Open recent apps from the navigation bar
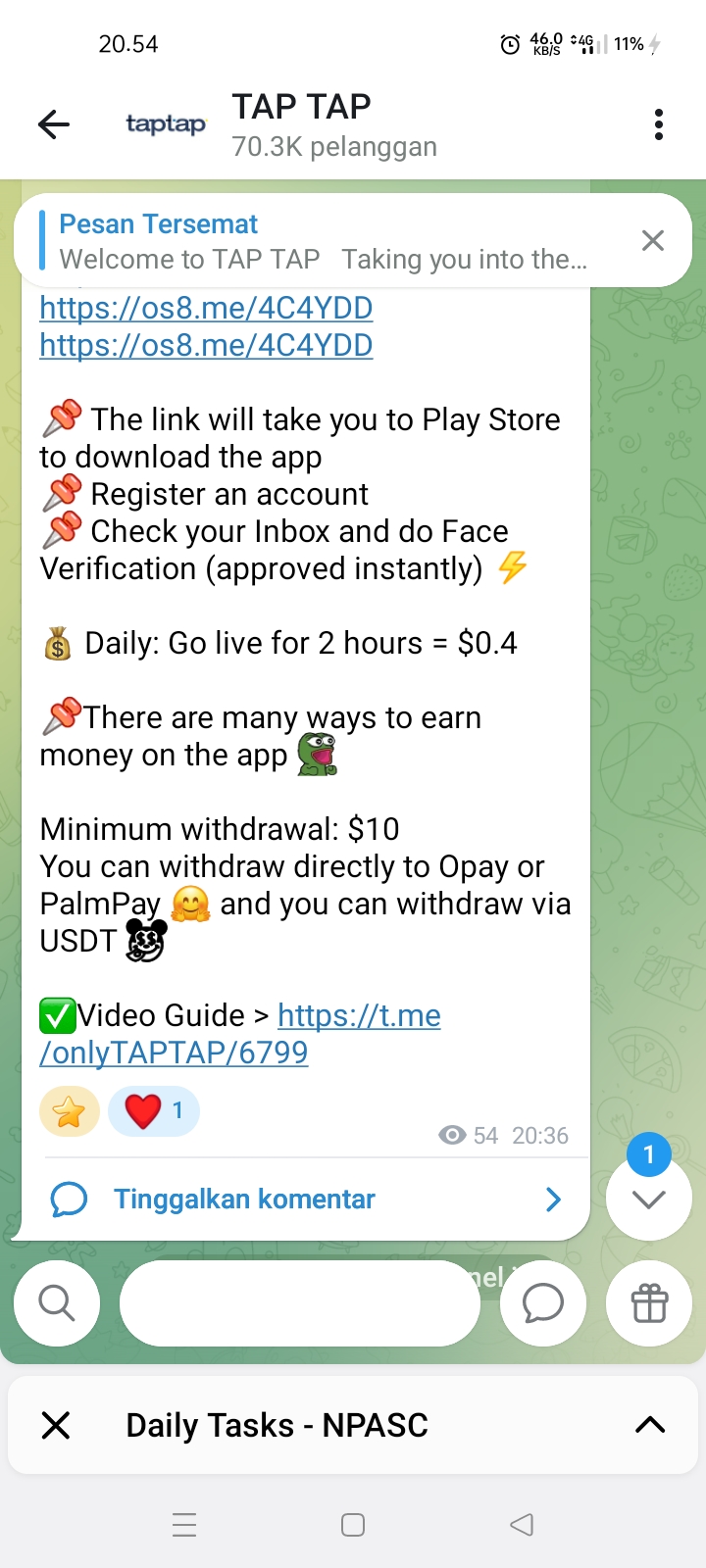Screen dimensions: 706x1568 coord(184,1525)
